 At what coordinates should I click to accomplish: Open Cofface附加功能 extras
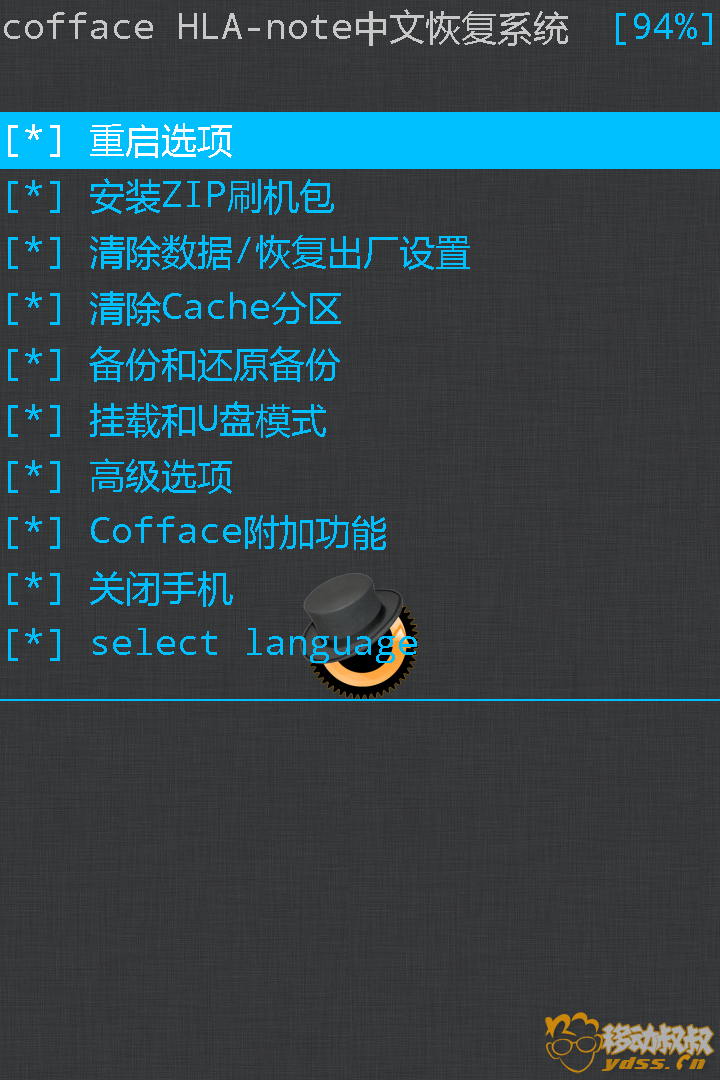(x=237, y=532)
